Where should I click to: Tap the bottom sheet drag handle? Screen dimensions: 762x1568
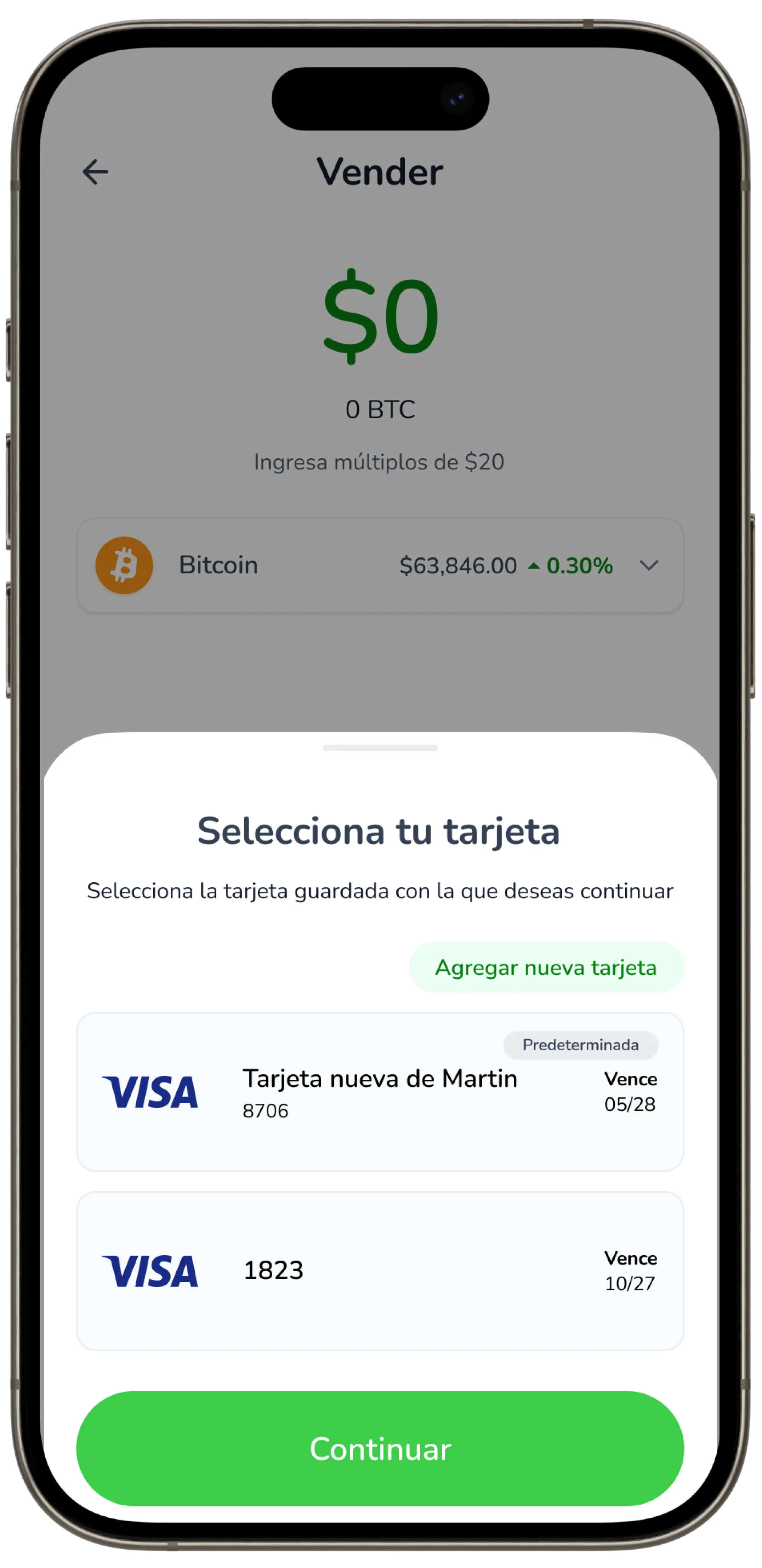(x=380, y=748)
